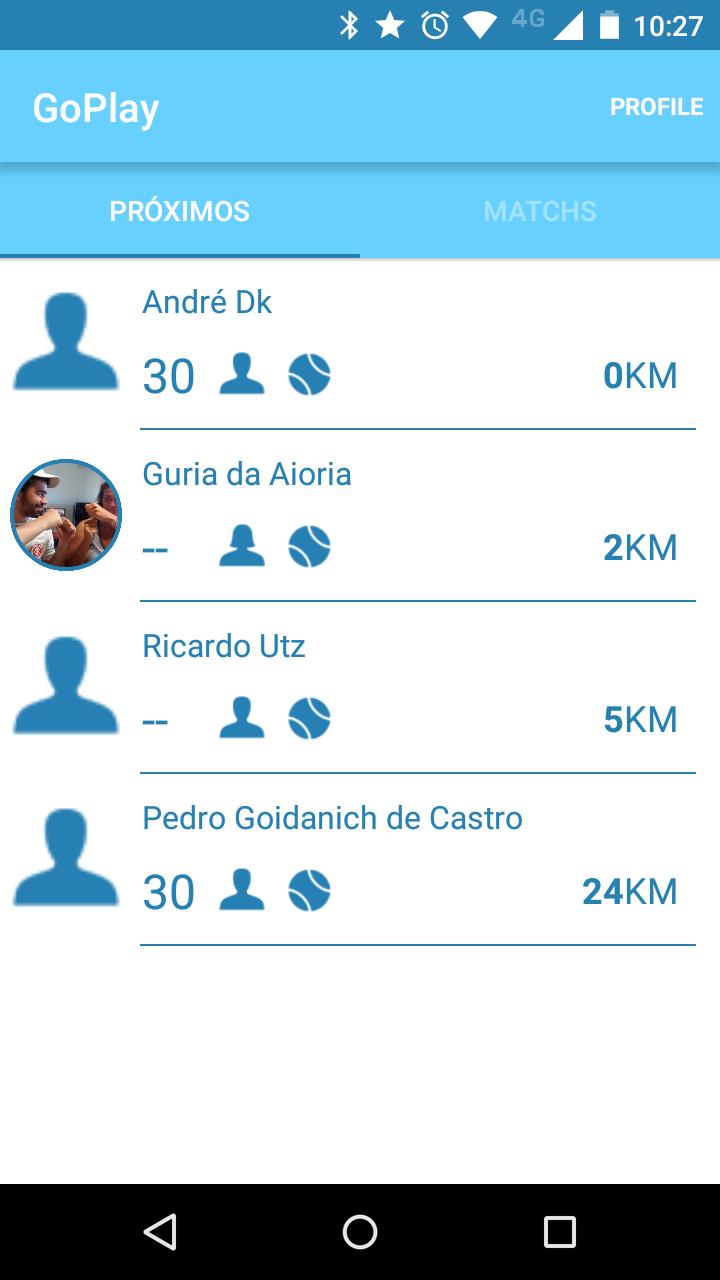Image resolution: width=720 pixels, height=1280 pixels.
Task: Open the PROFILE section
Action: [x=657, y=105]
